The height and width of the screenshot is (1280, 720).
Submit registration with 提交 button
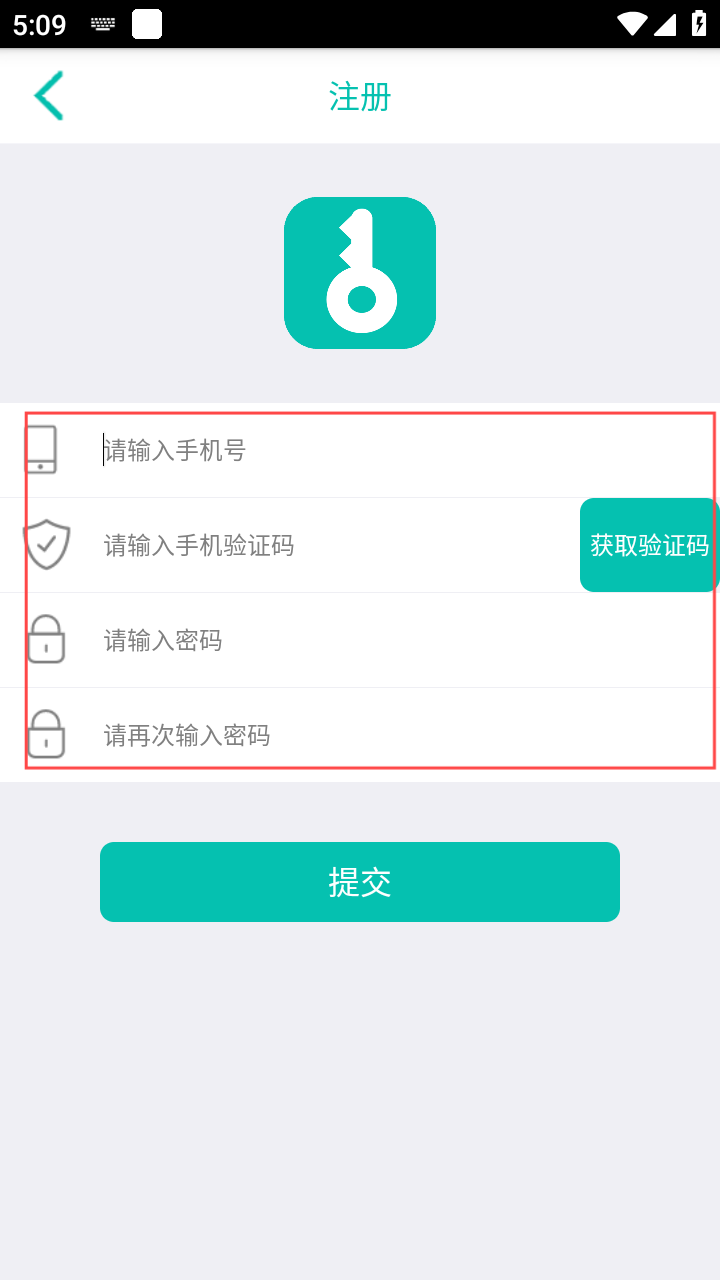[360, 882]
